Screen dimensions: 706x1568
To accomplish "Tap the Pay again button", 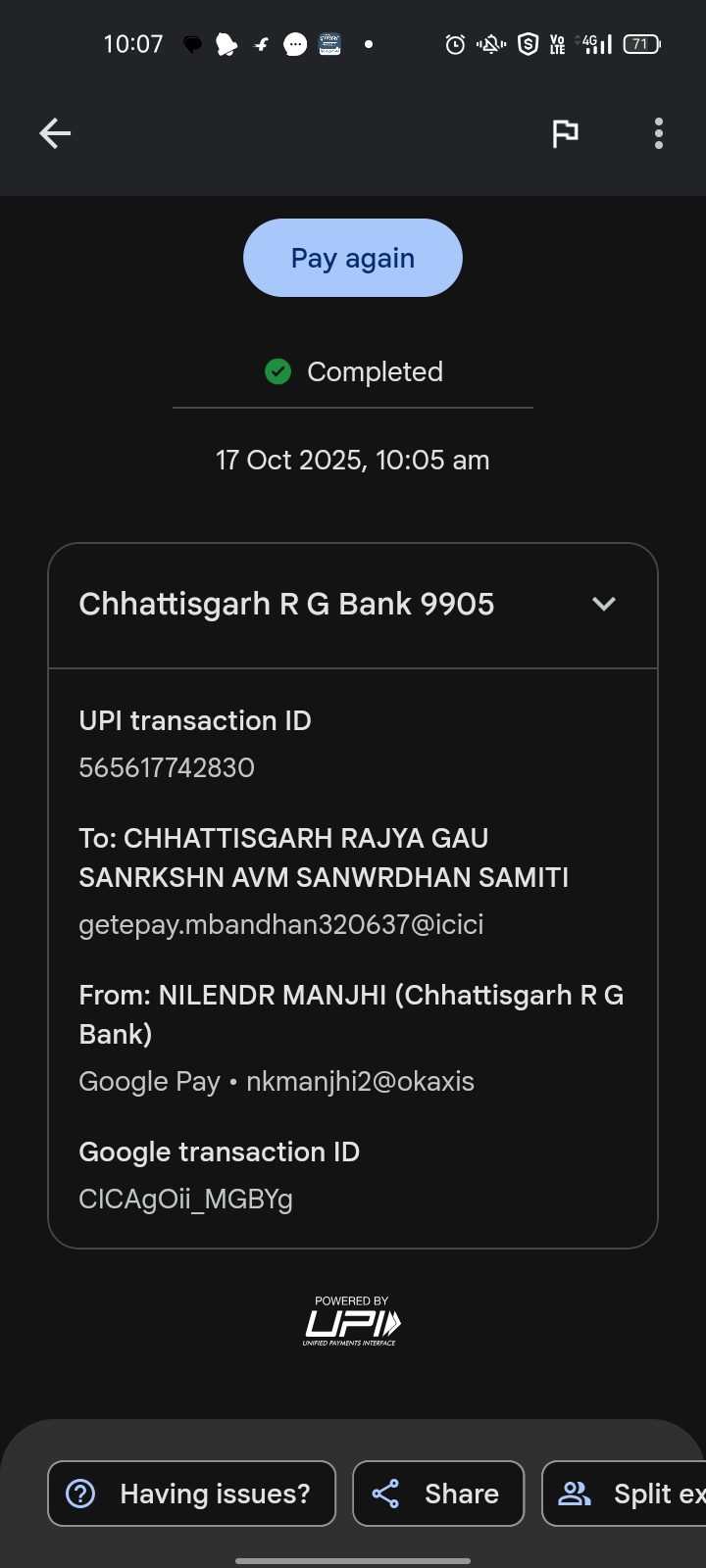I will click(353, 258).
